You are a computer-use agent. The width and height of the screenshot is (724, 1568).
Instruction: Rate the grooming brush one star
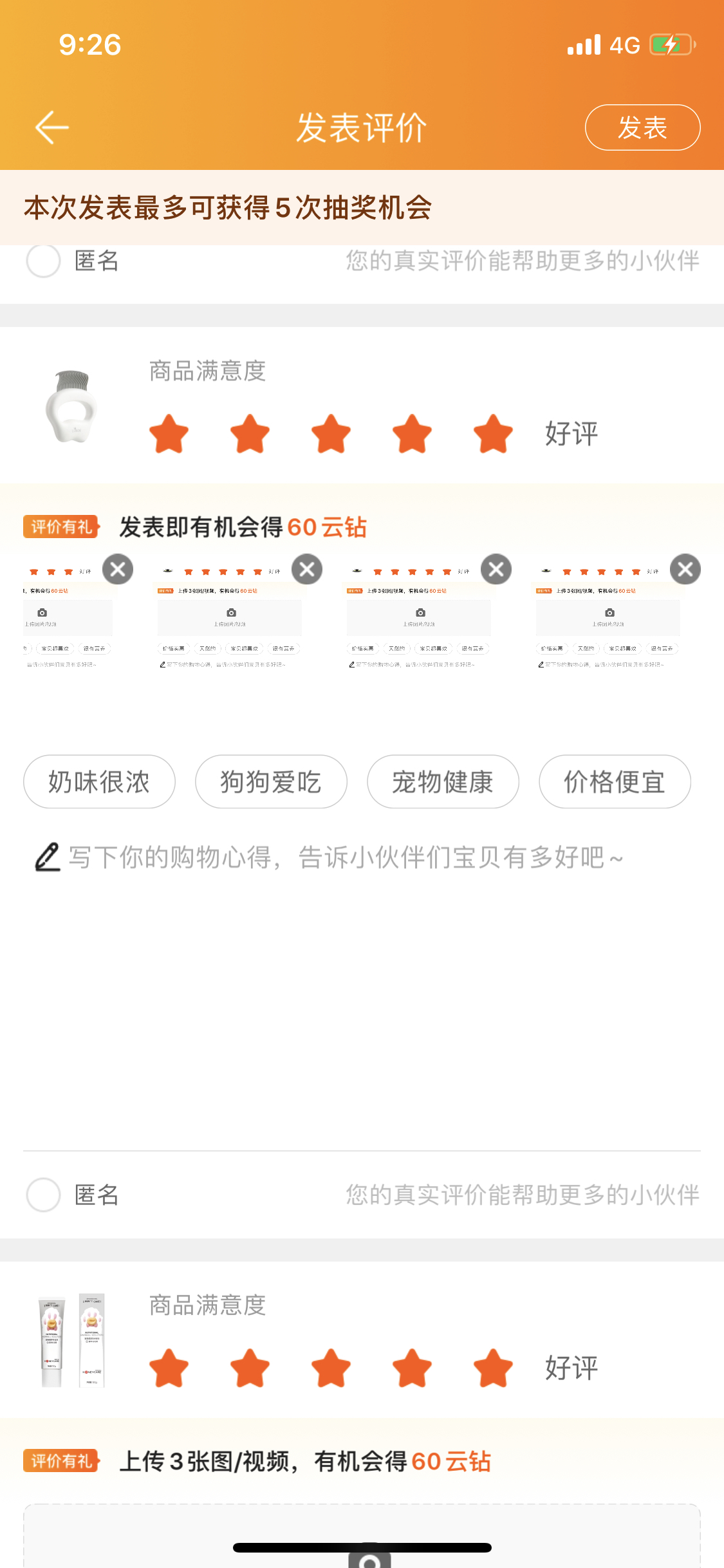coord(169,434)
